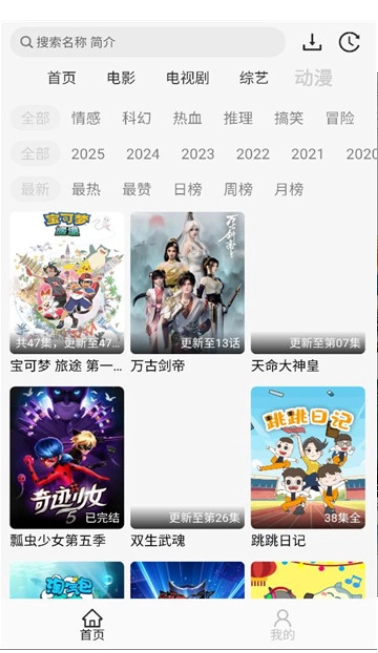Filter by the 科幻 genre
The image size is (378, 653).
137,118
